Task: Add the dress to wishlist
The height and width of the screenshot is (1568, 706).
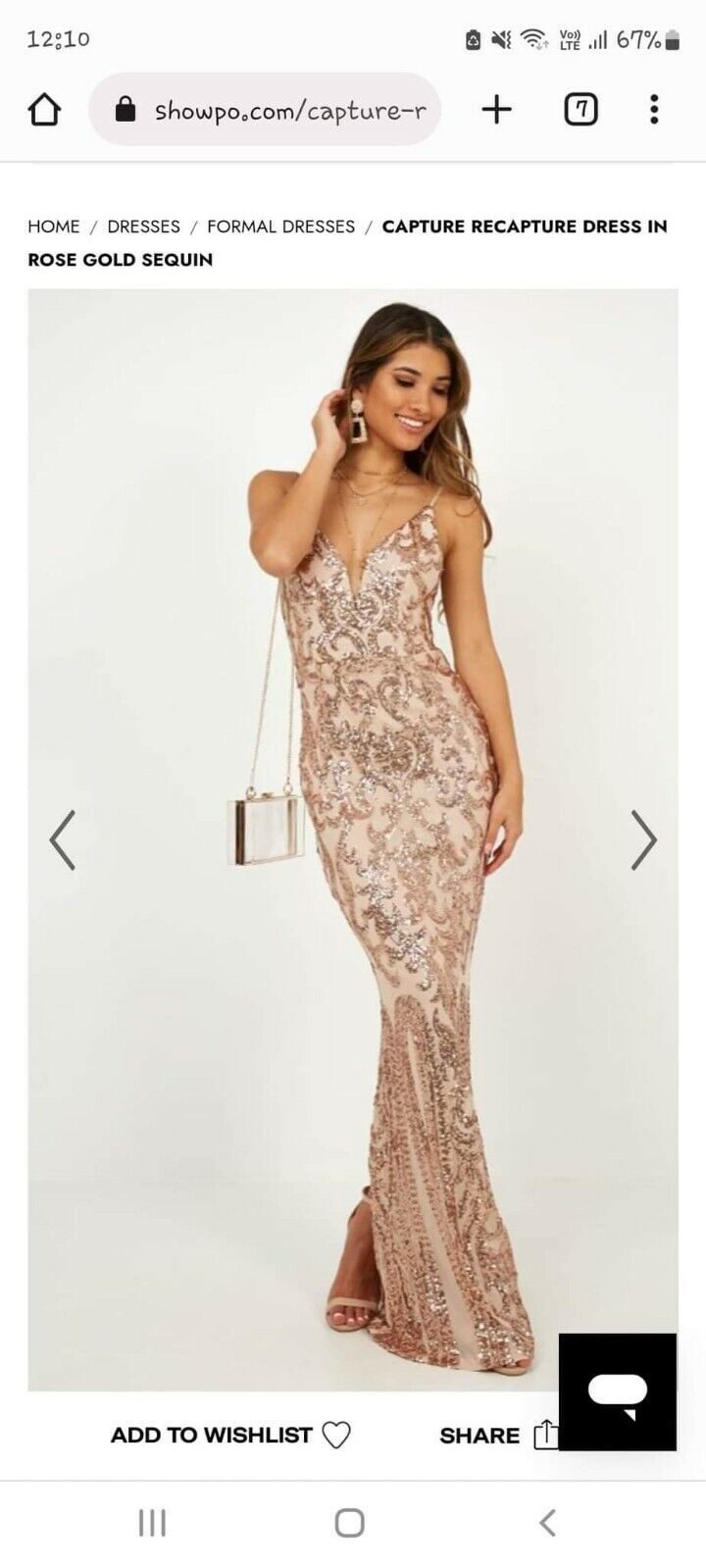Action: pyautogui.click(x=229, y=1436)
